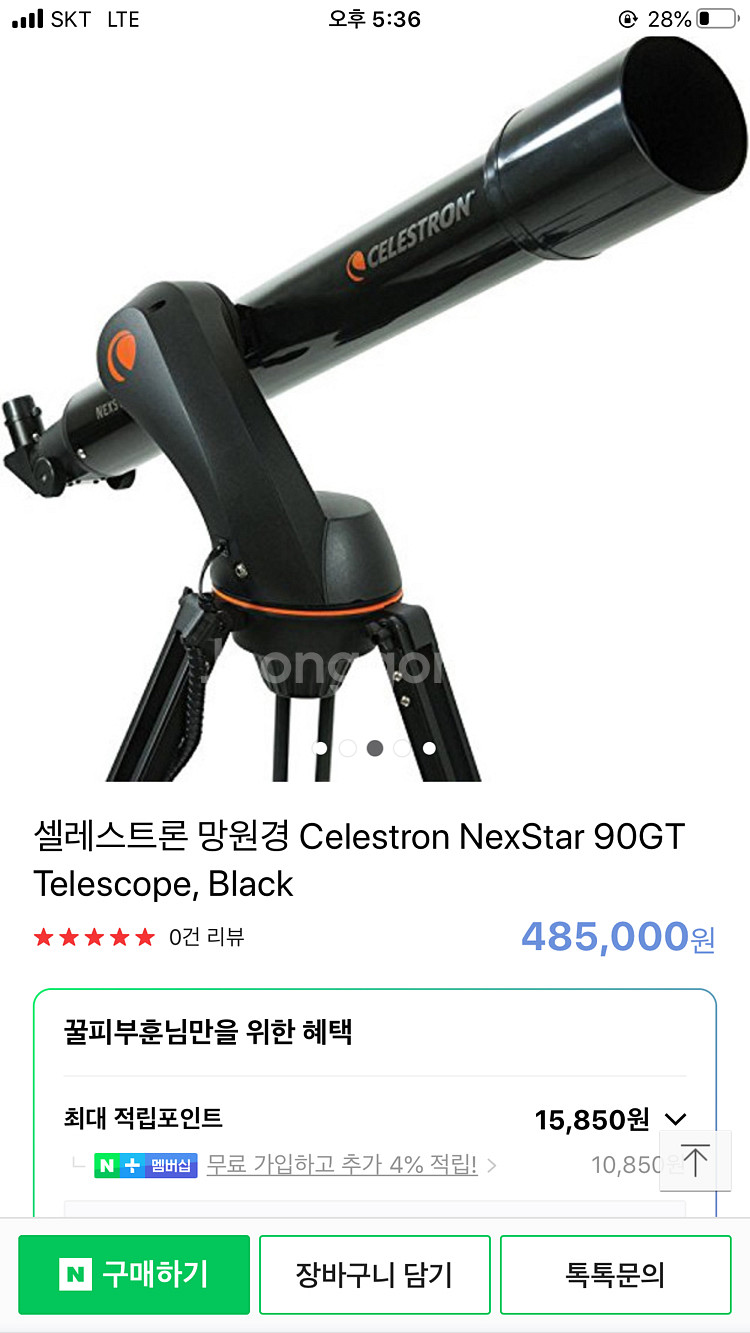Open 톡톡문의 chat inquiry

click(x=615, y=1274)
